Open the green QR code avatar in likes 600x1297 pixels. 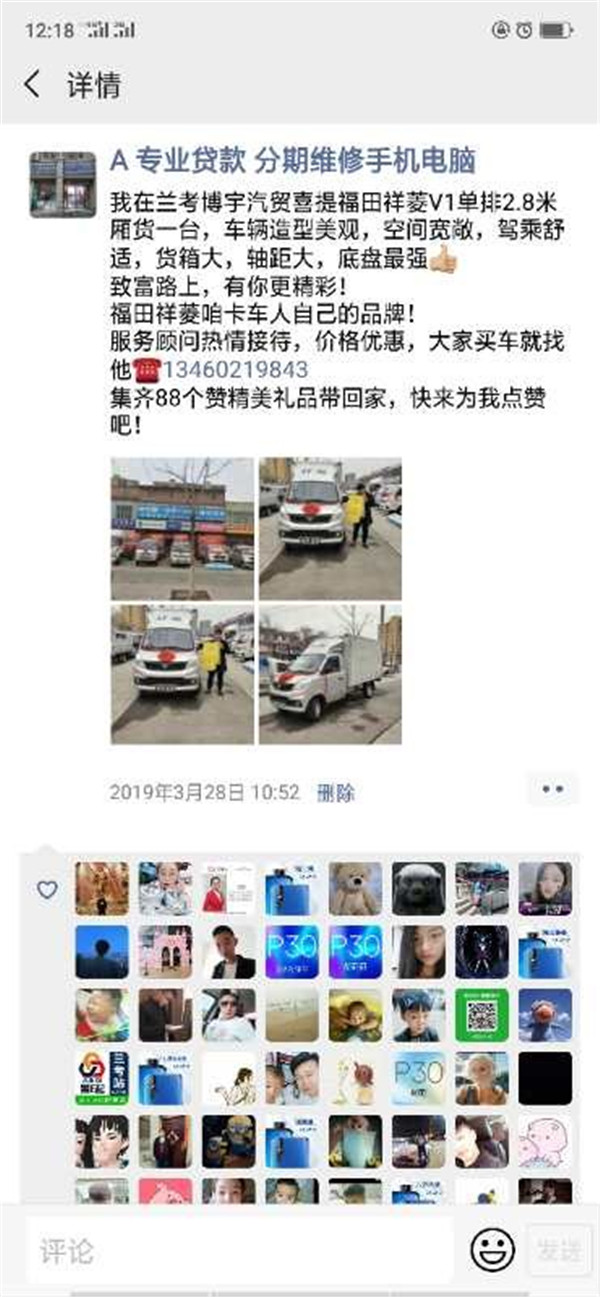tap(482, 1015)
